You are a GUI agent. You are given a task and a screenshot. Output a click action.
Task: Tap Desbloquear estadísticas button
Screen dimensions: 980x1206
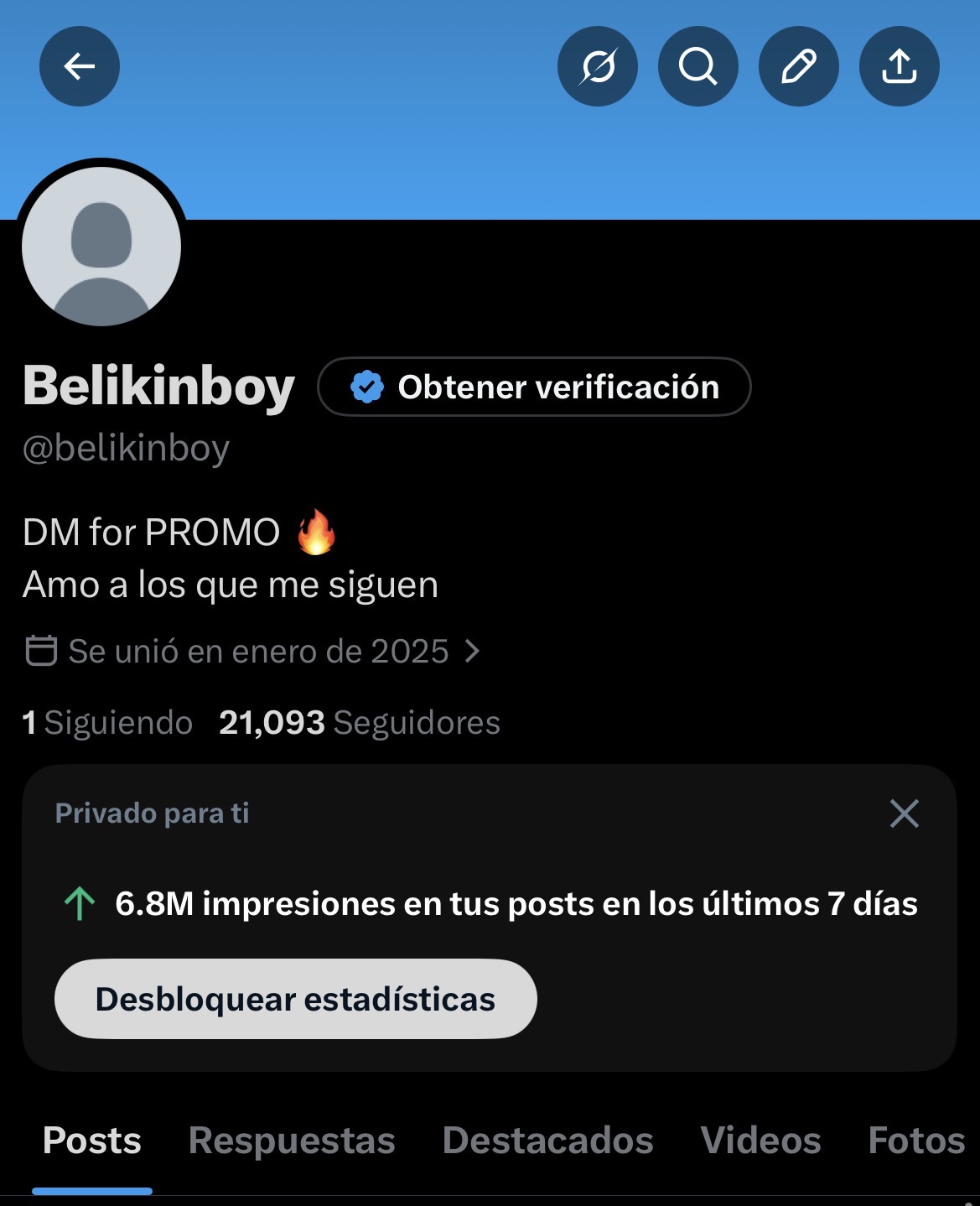(x=295, y=999)
